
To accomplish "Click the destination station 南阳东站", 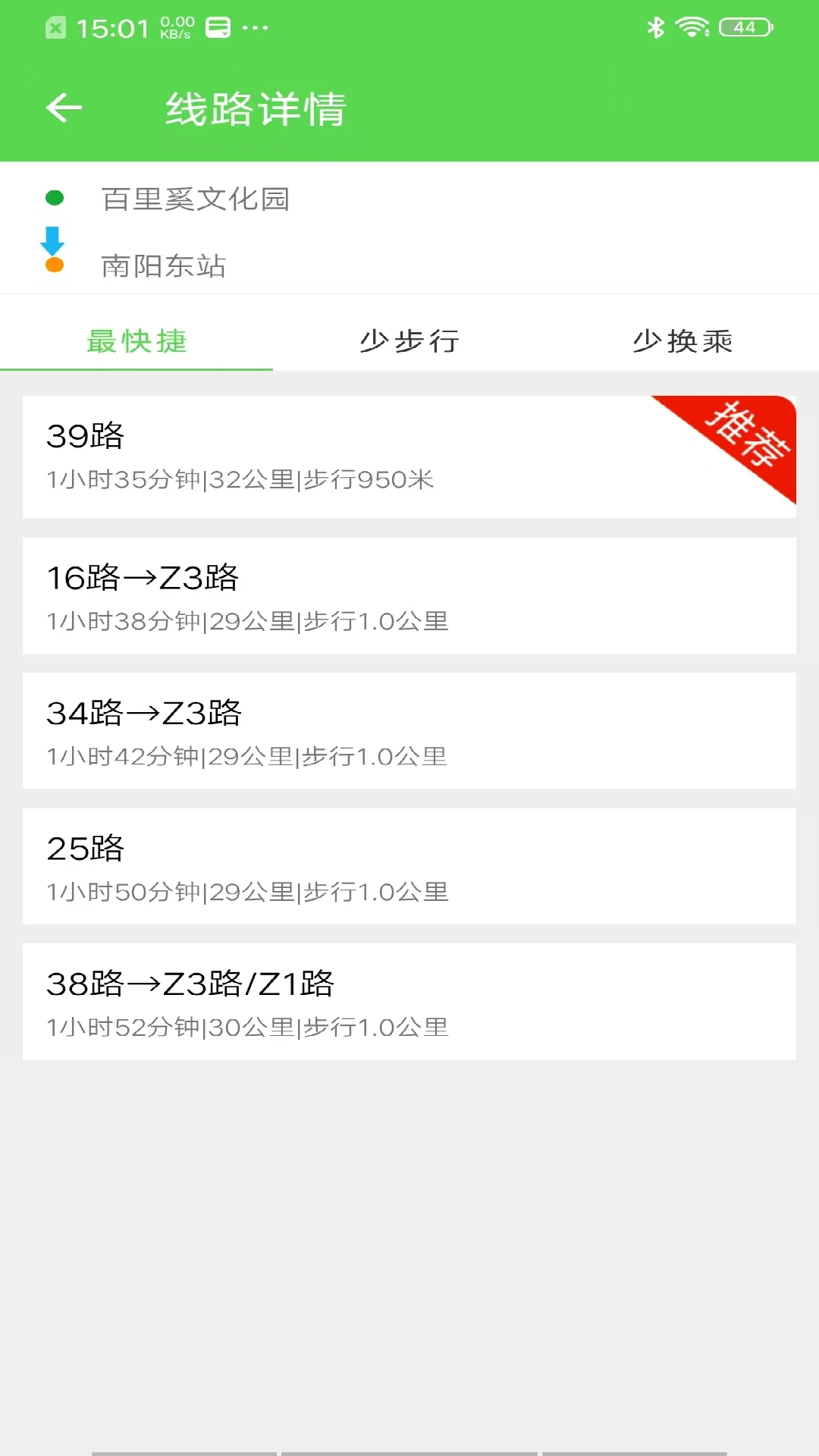I will [165, 266].
